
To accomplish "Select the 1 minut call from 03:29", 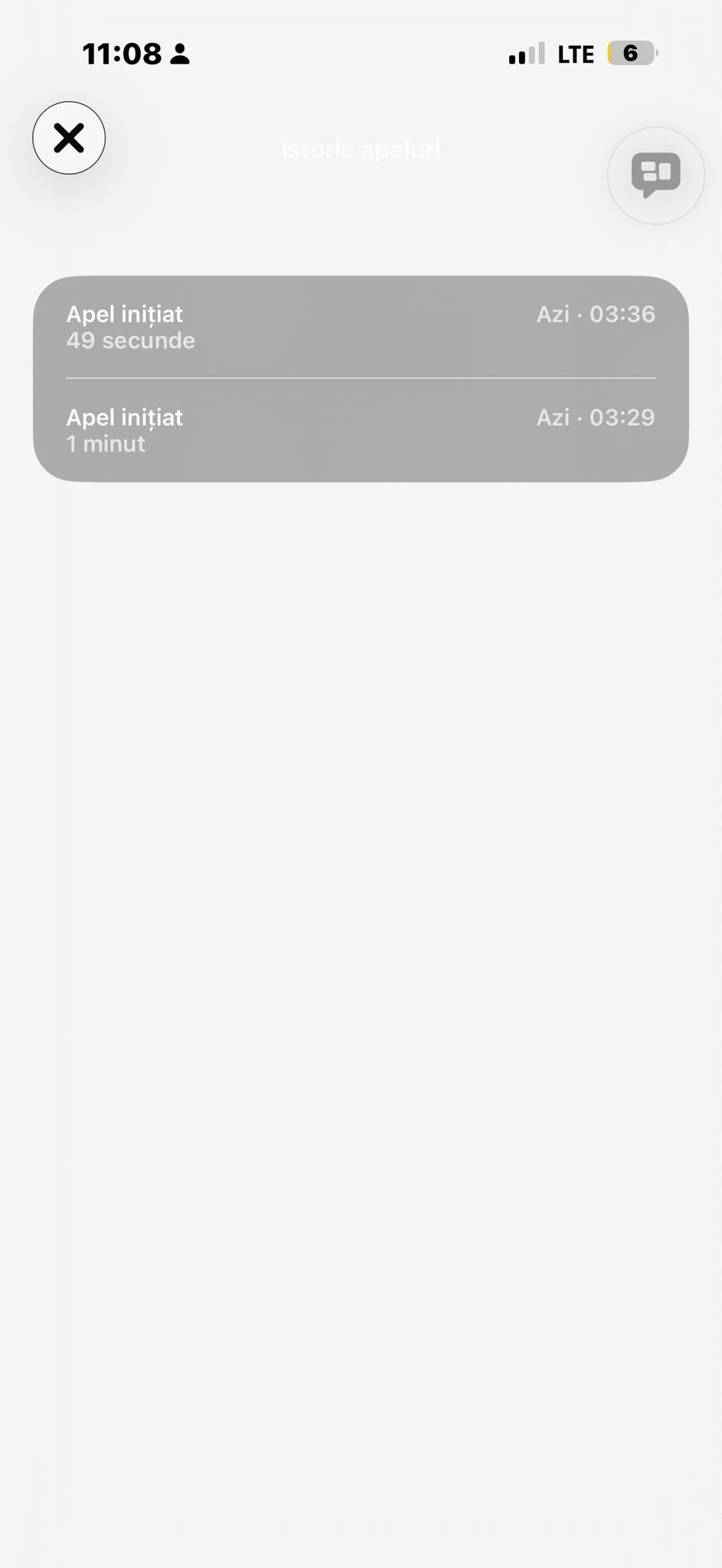I will pos(361,430).
